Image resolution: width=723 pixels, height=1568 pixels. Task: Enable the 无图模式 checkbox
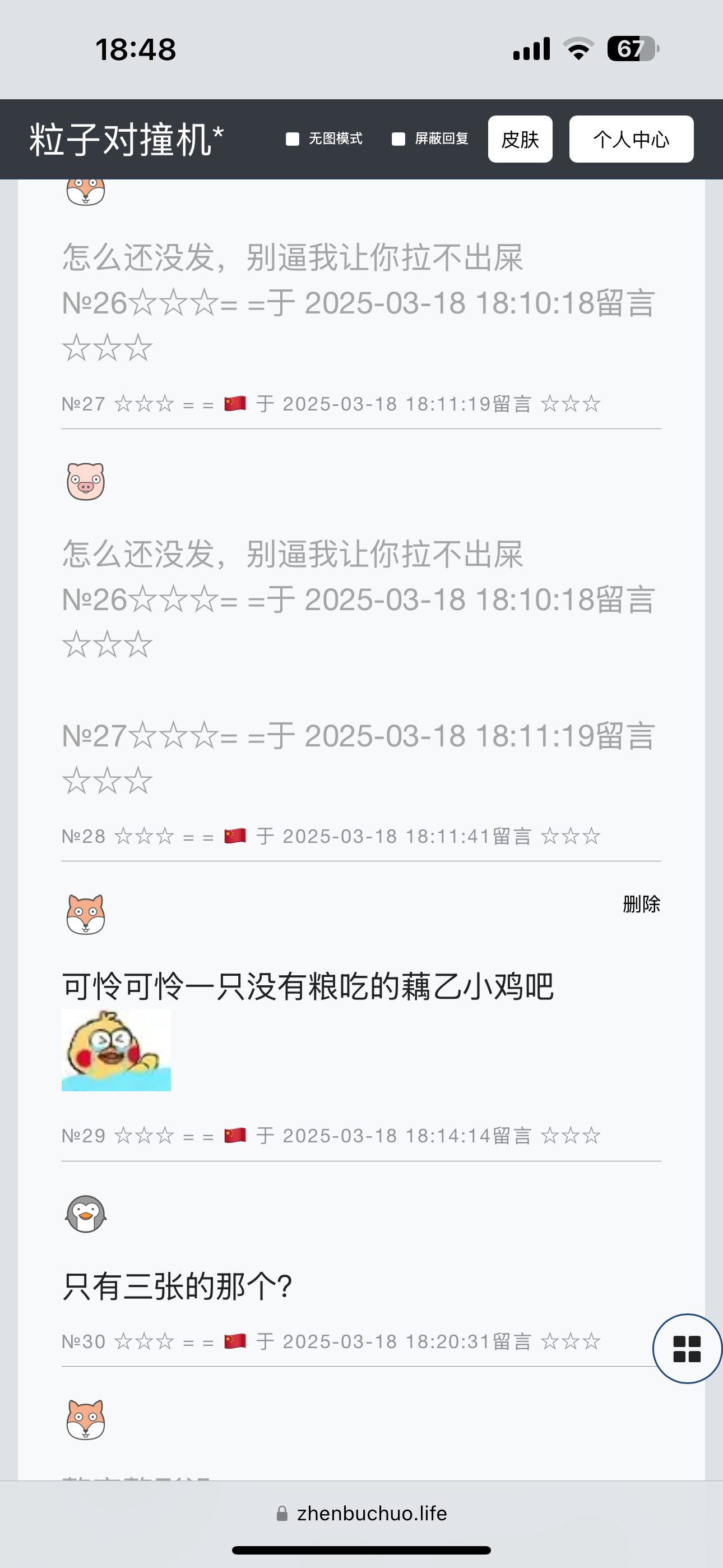click(x=293, y=140)
